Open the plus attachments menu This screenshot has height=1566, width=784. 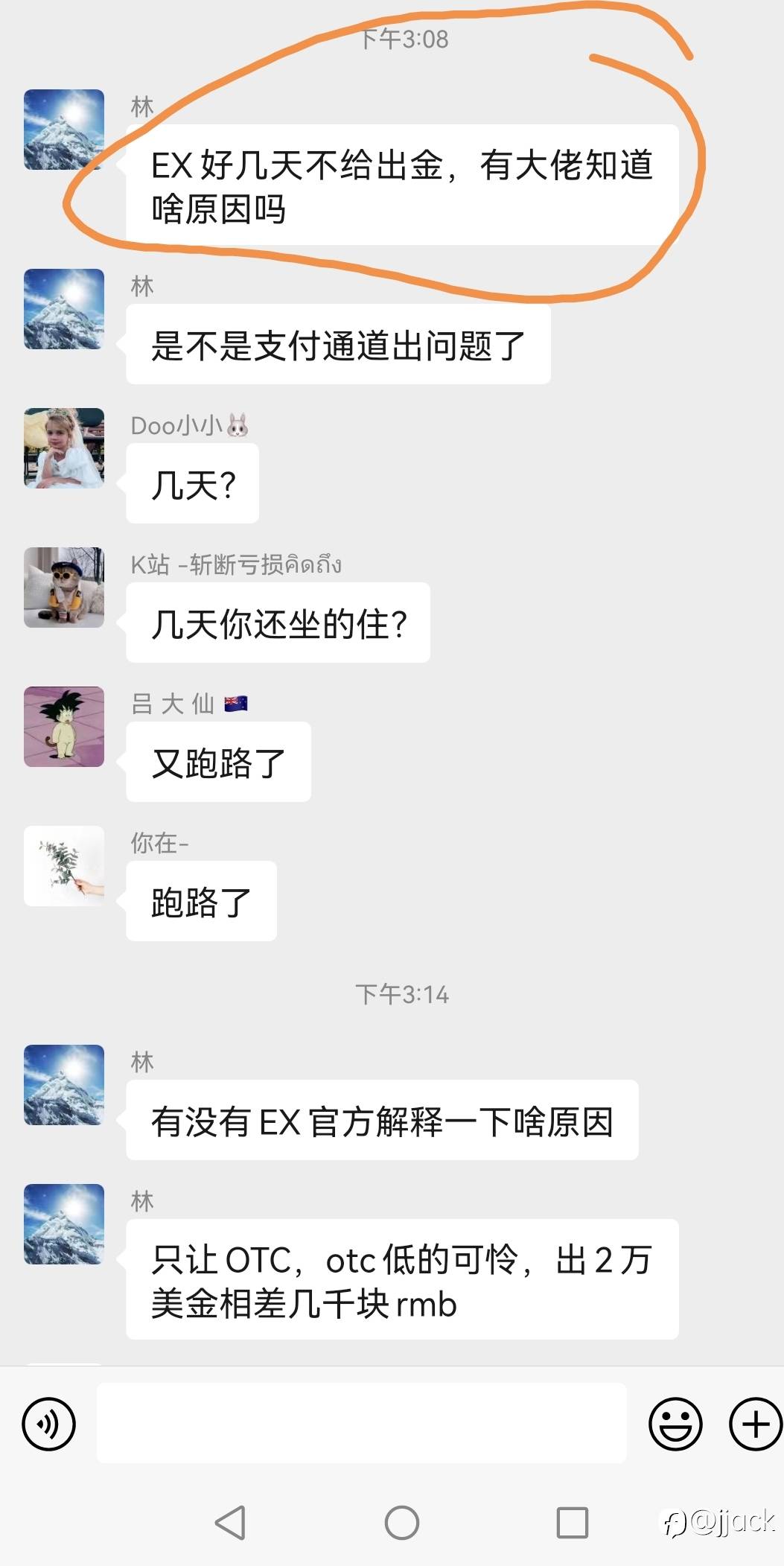coord(755,1424)
